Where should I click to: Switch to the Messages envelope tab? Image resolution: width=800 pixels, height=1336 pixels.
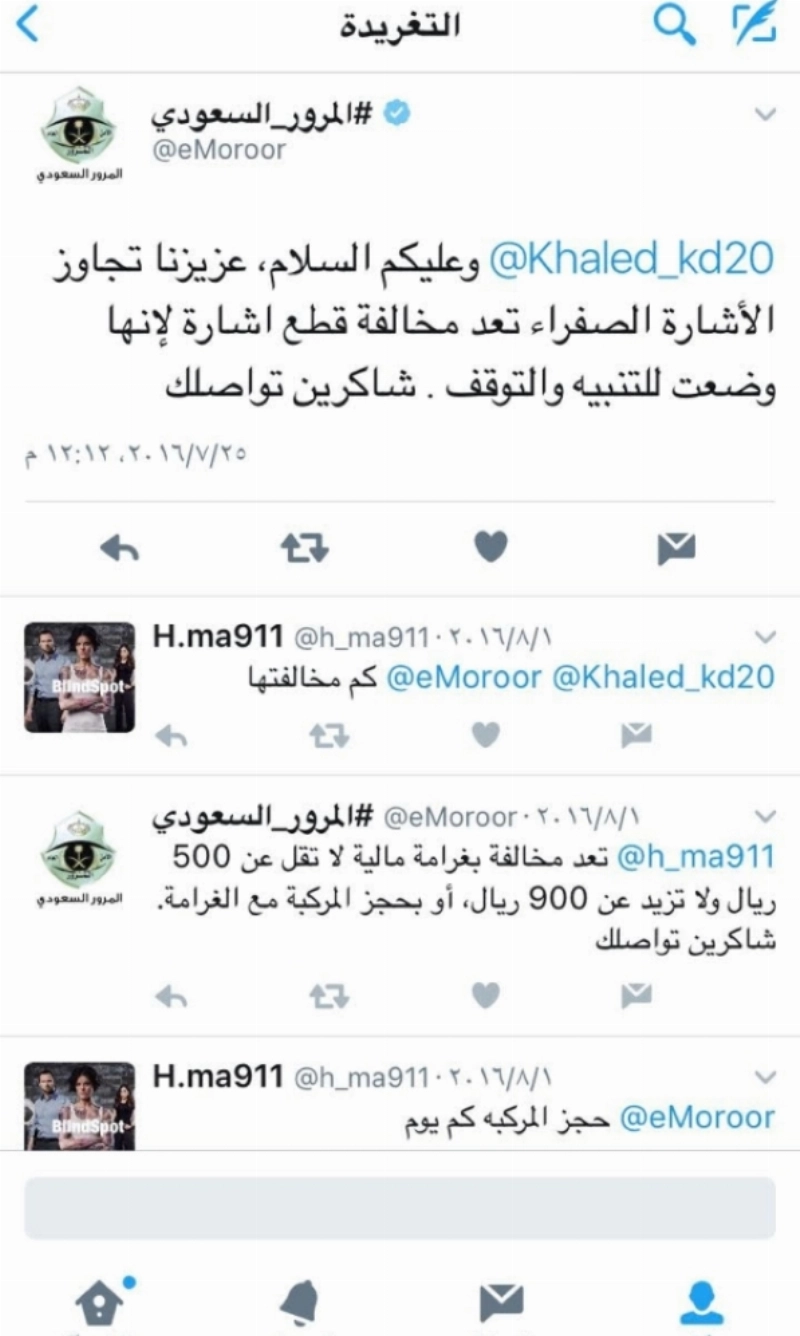[x=501, y=1302]
